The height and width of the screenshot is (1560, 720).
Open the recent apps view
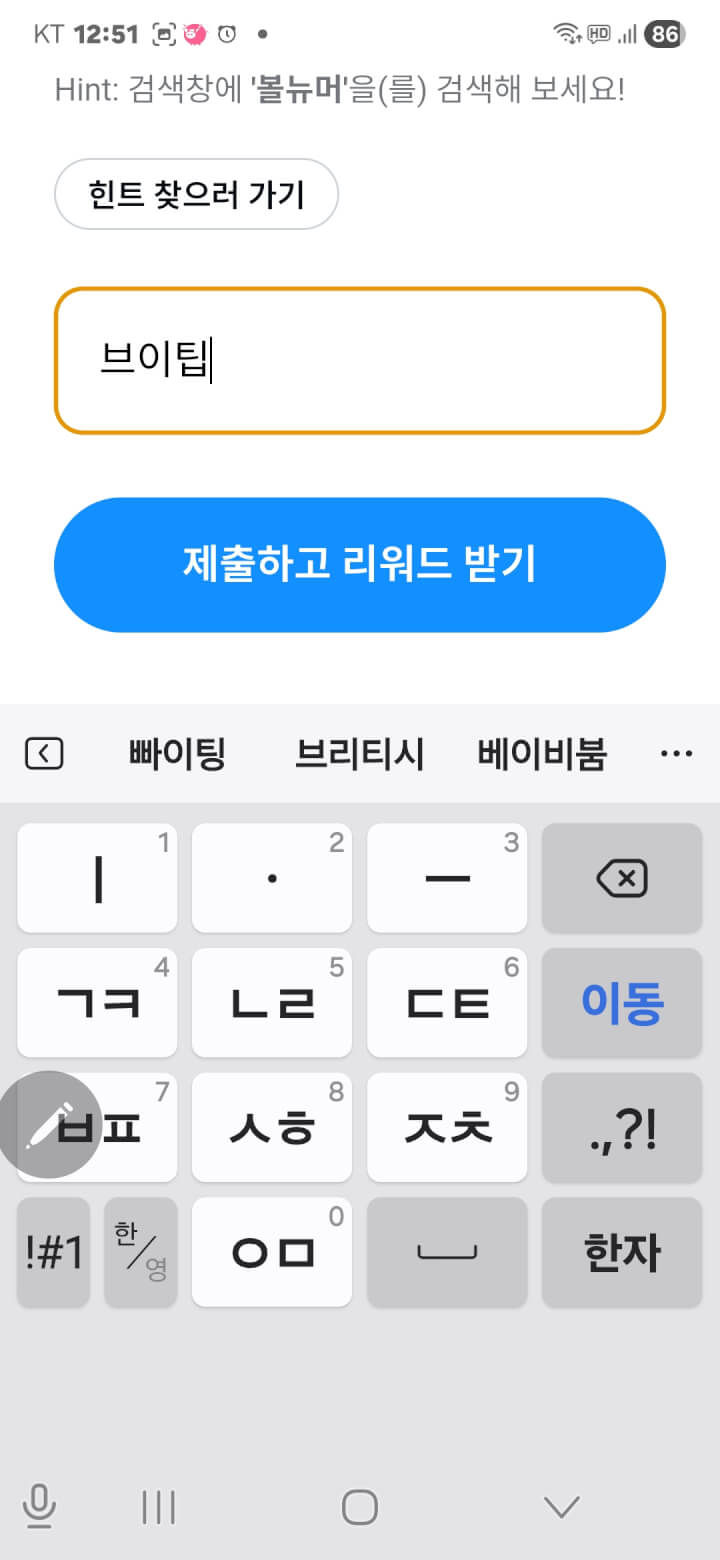coord(159,1507)
